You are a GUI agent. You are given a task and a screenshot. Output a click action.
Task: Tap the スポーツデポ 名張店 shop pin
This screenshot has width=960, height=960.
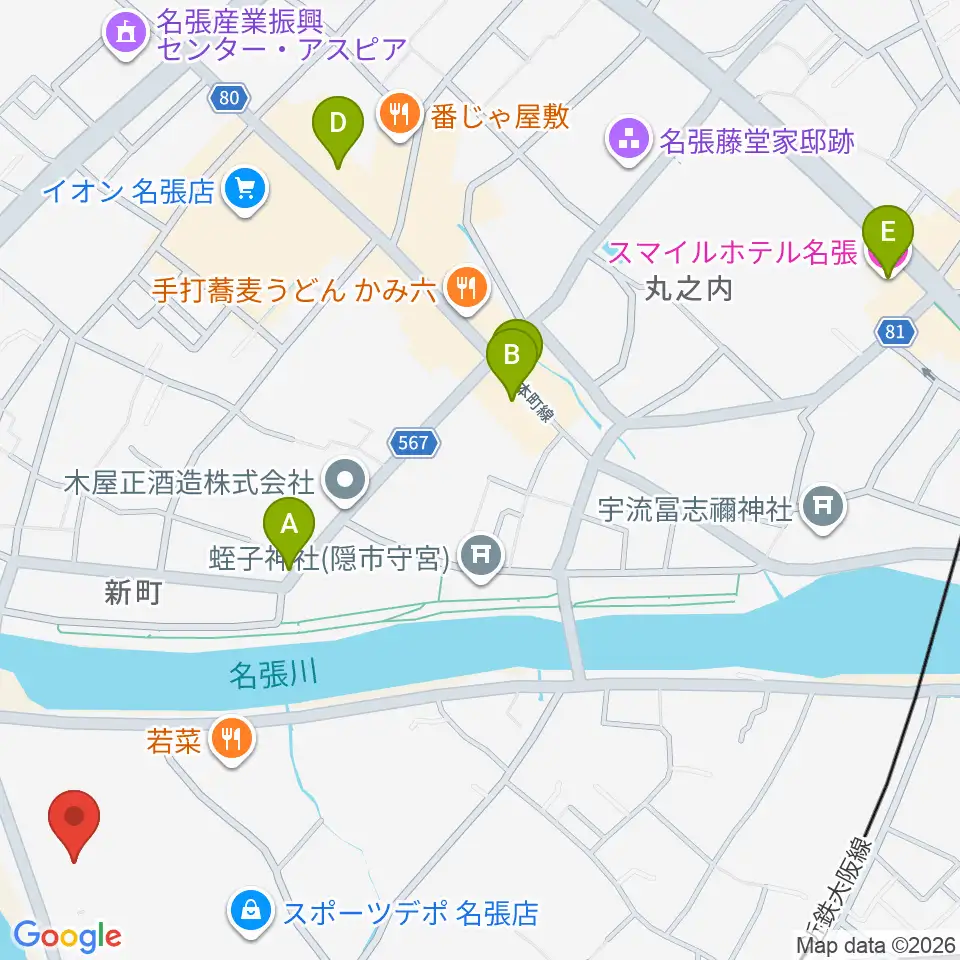250,912
